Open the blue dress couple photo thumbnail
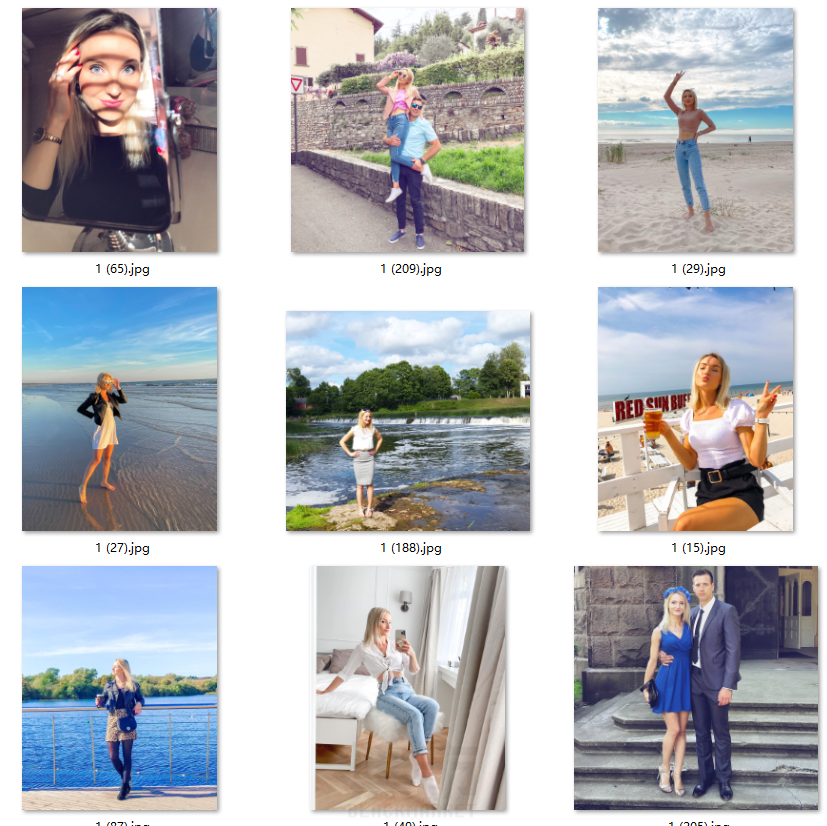Image resolution: width=827 pixels, height=826 pixels. click(x=695, y=687)
